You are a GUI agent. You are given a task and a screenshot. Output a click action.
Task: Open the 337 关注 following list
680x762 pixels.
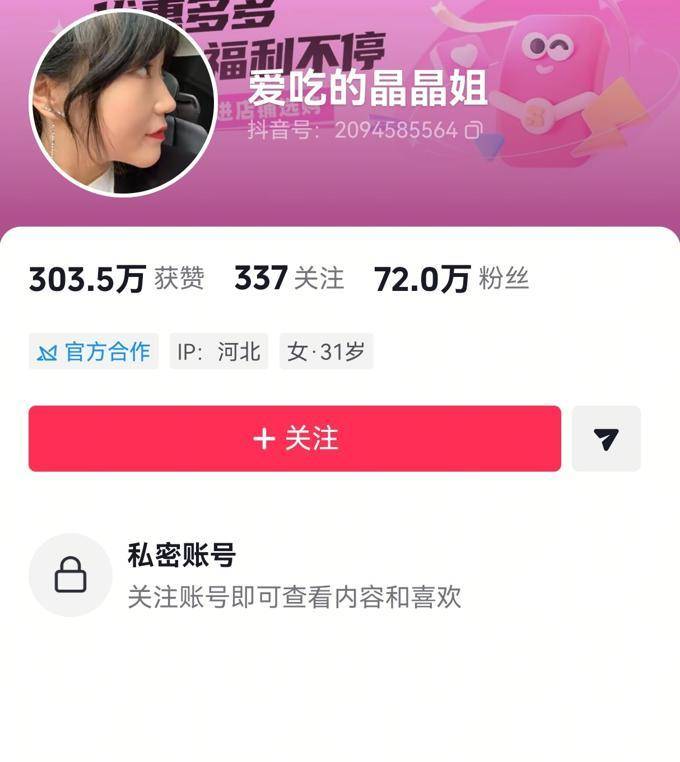(x=289, y=279)
